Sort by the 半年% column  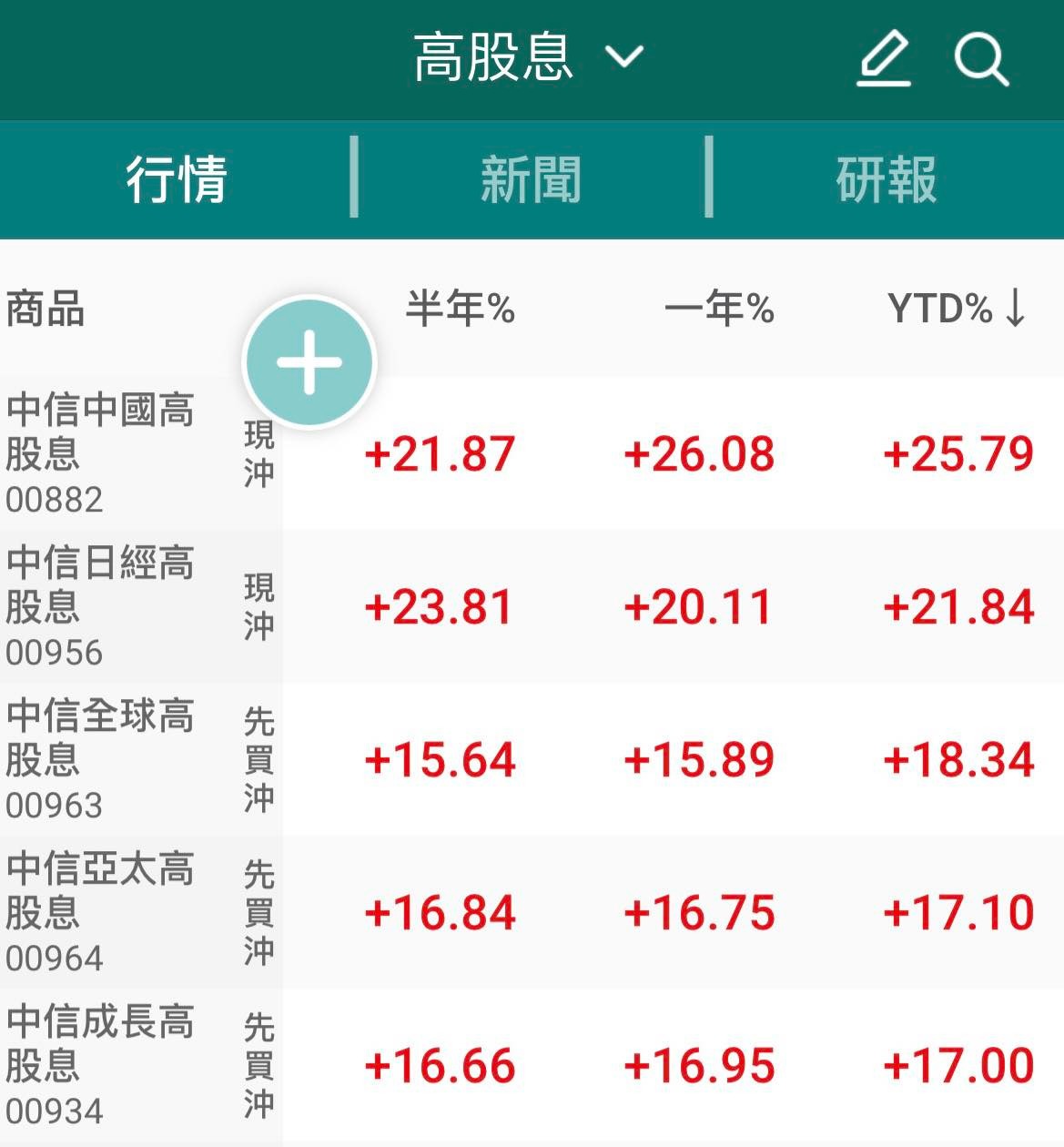point(460,310)
